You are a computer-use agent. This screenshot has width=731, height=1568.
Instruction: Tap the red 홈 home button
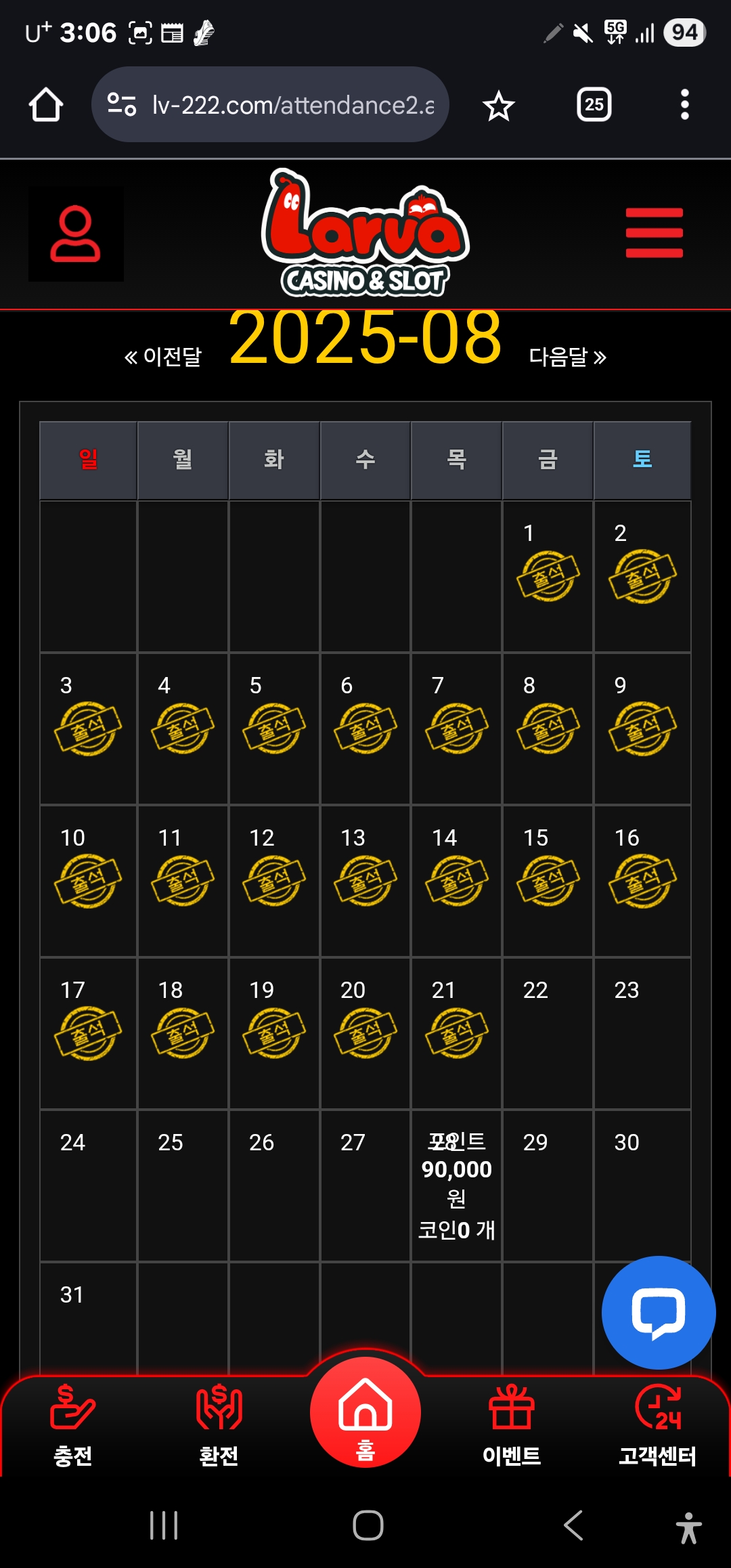pos(365,1412)
